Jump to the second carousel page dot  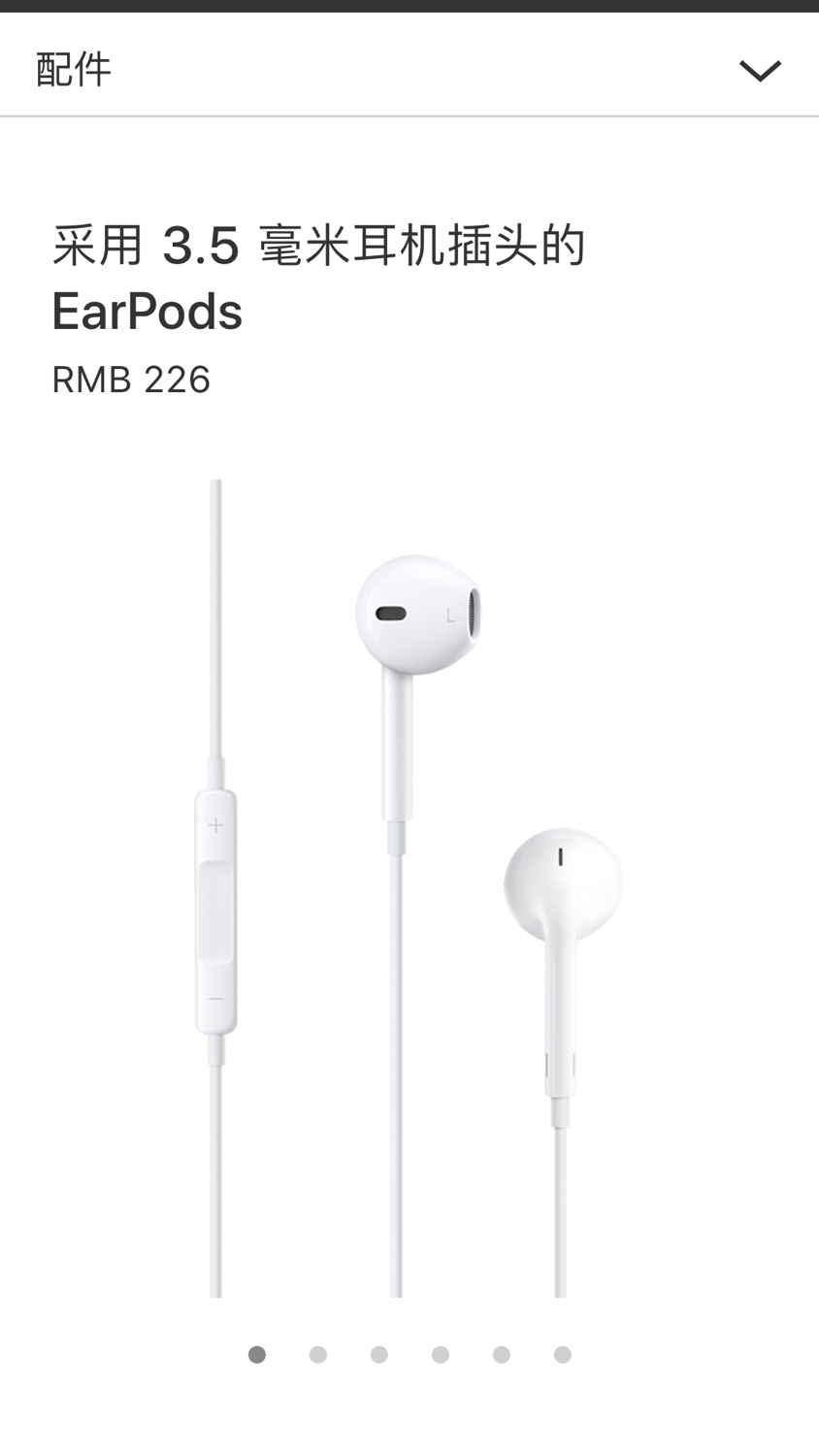click(x=318, y=1354)
